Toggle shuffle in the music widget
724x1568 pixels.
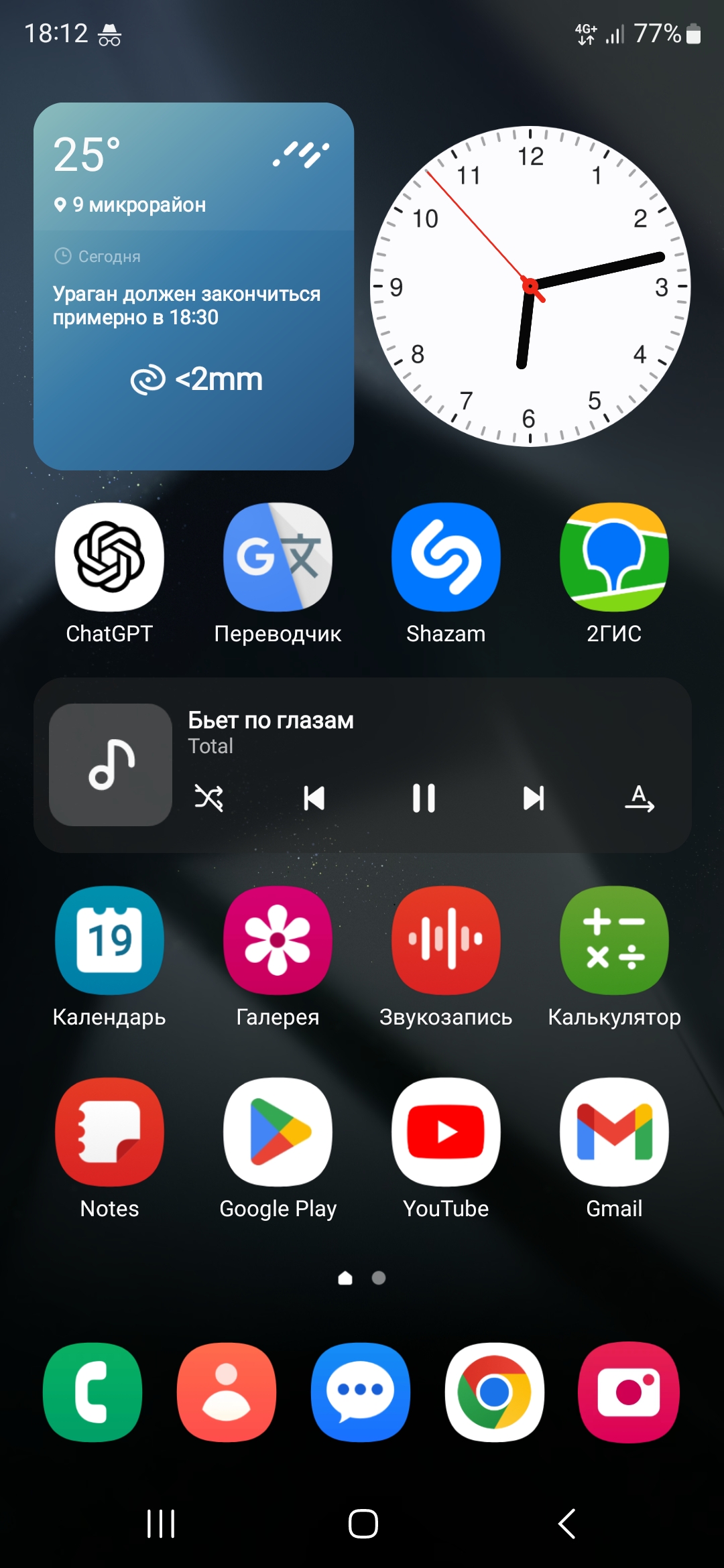(208, 798)
